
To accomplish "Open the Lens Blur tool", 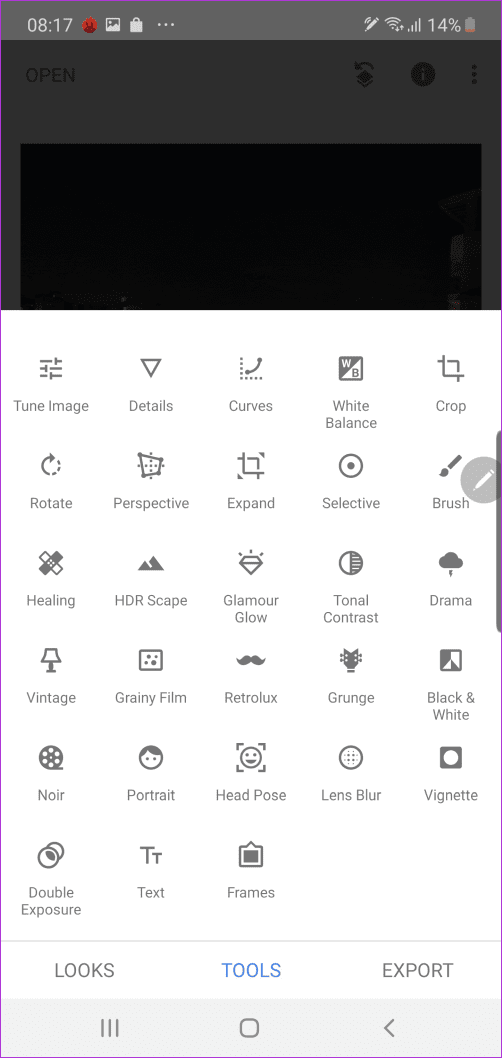I will pos(351,773).
